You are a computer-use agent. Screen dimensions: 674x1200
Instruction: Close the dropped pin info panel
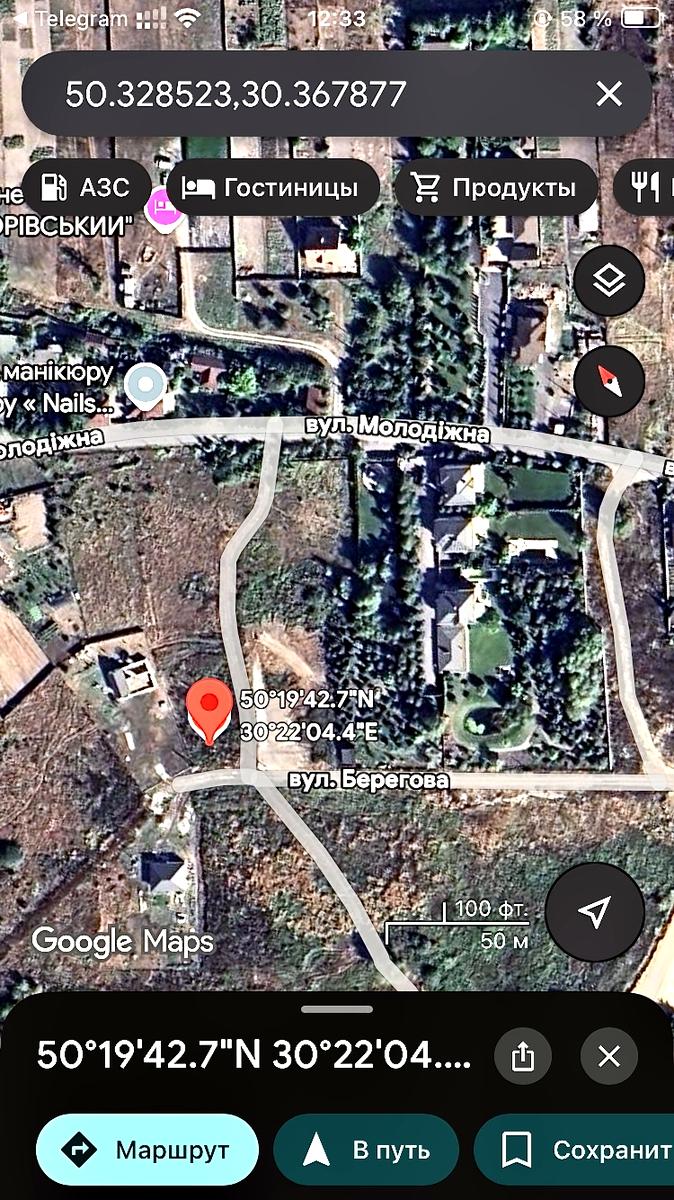click(609, 1056)
